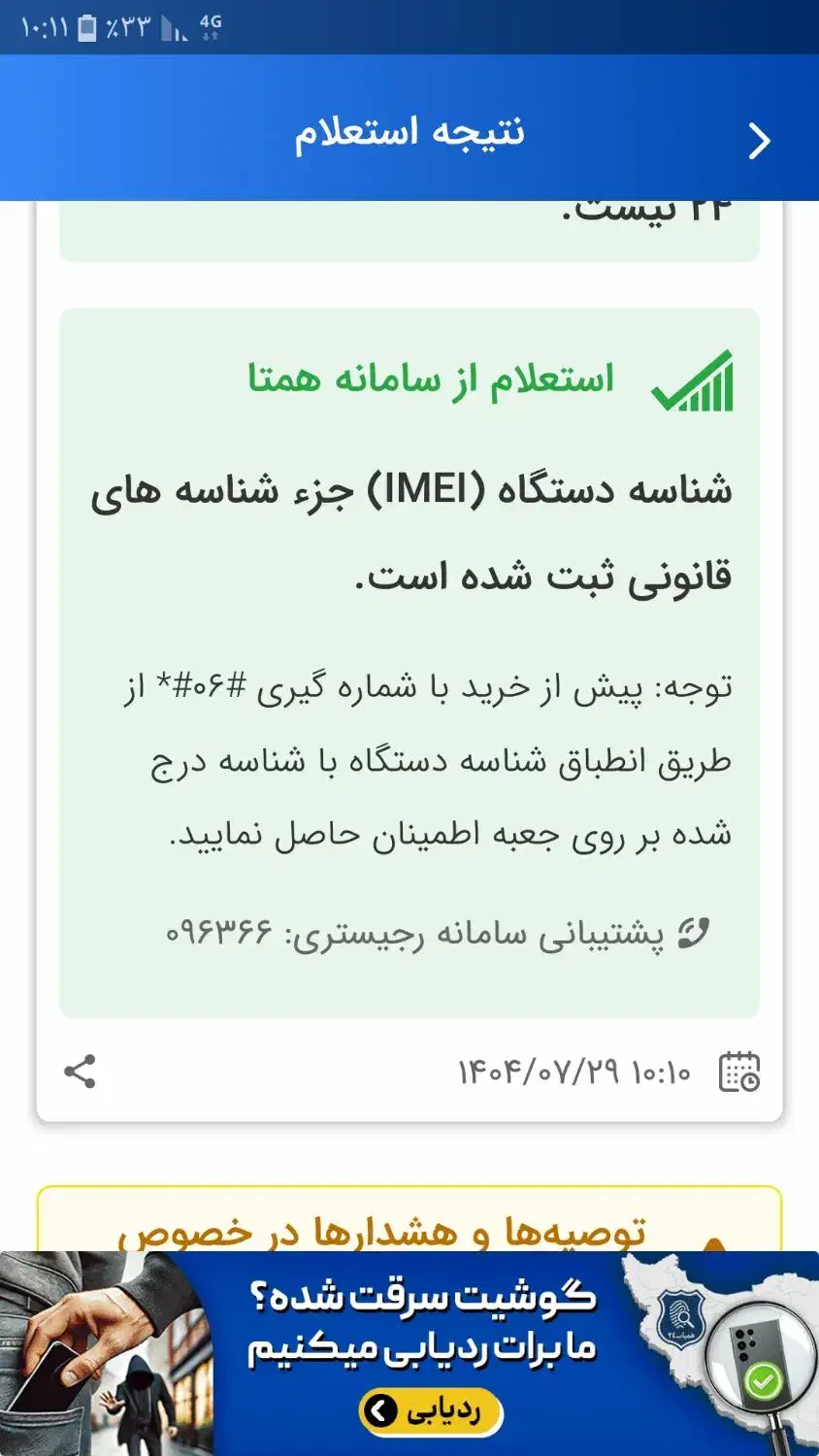Viewport: 819px width, 1456px height.
Task: Open the stolen phone tracking ad banner
Action: pyautogui.click(x=409, y=1353)
